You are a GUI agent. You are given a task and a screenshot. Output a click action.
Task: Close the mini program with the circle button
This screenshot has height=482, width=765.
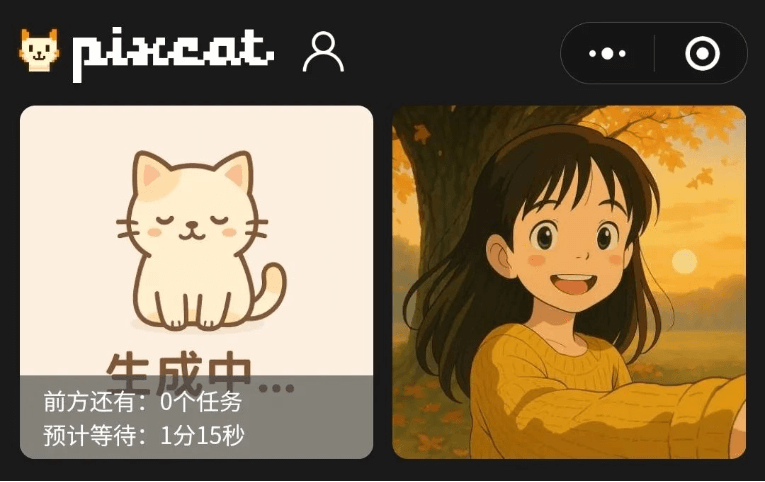pos(702,53)
